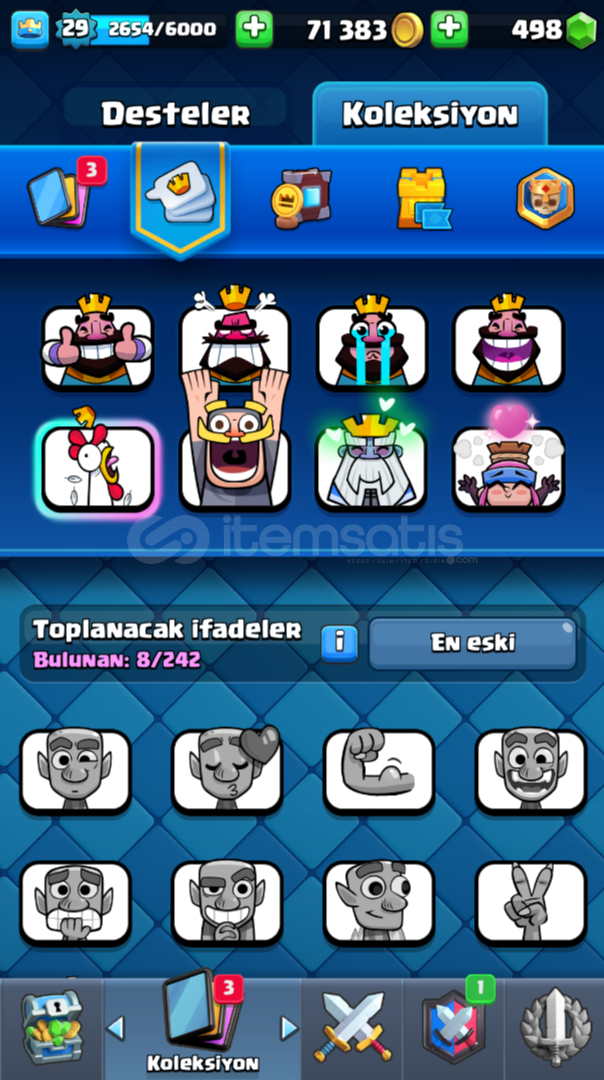
Task: Select the laughing king emote
Action: (508, 342)
